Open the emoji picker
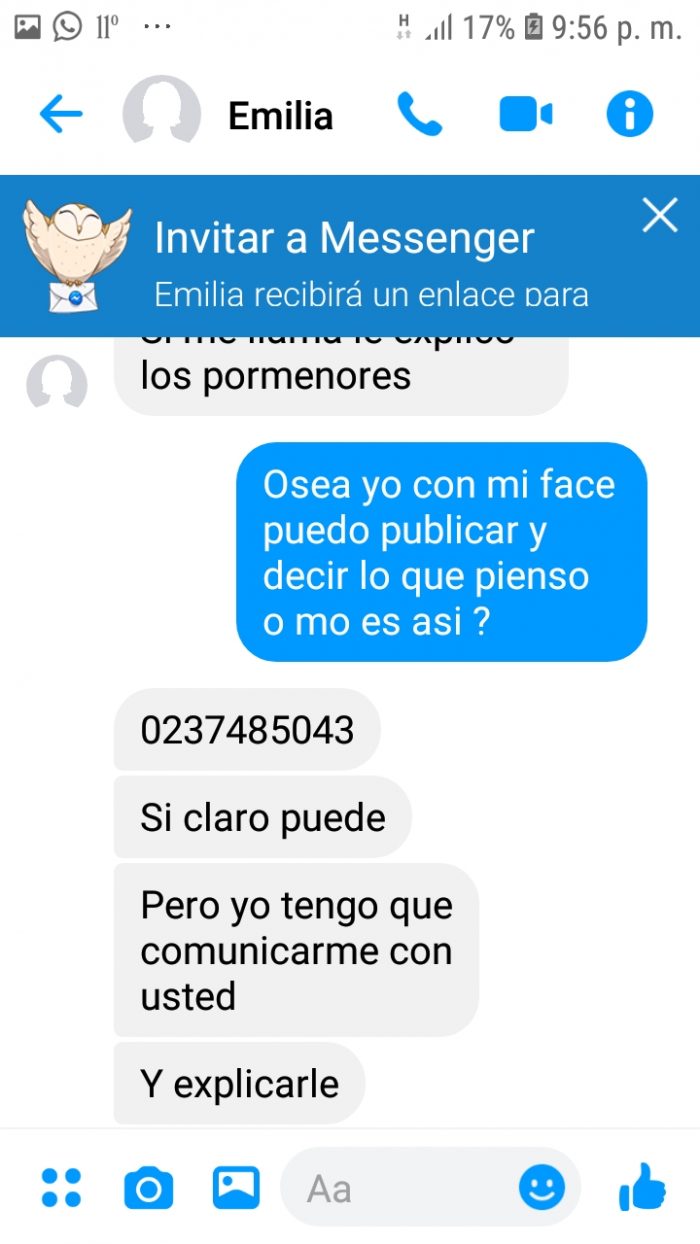This screenshot has width=700, height=1244. pyautogui.click(x=542, y=1188)
